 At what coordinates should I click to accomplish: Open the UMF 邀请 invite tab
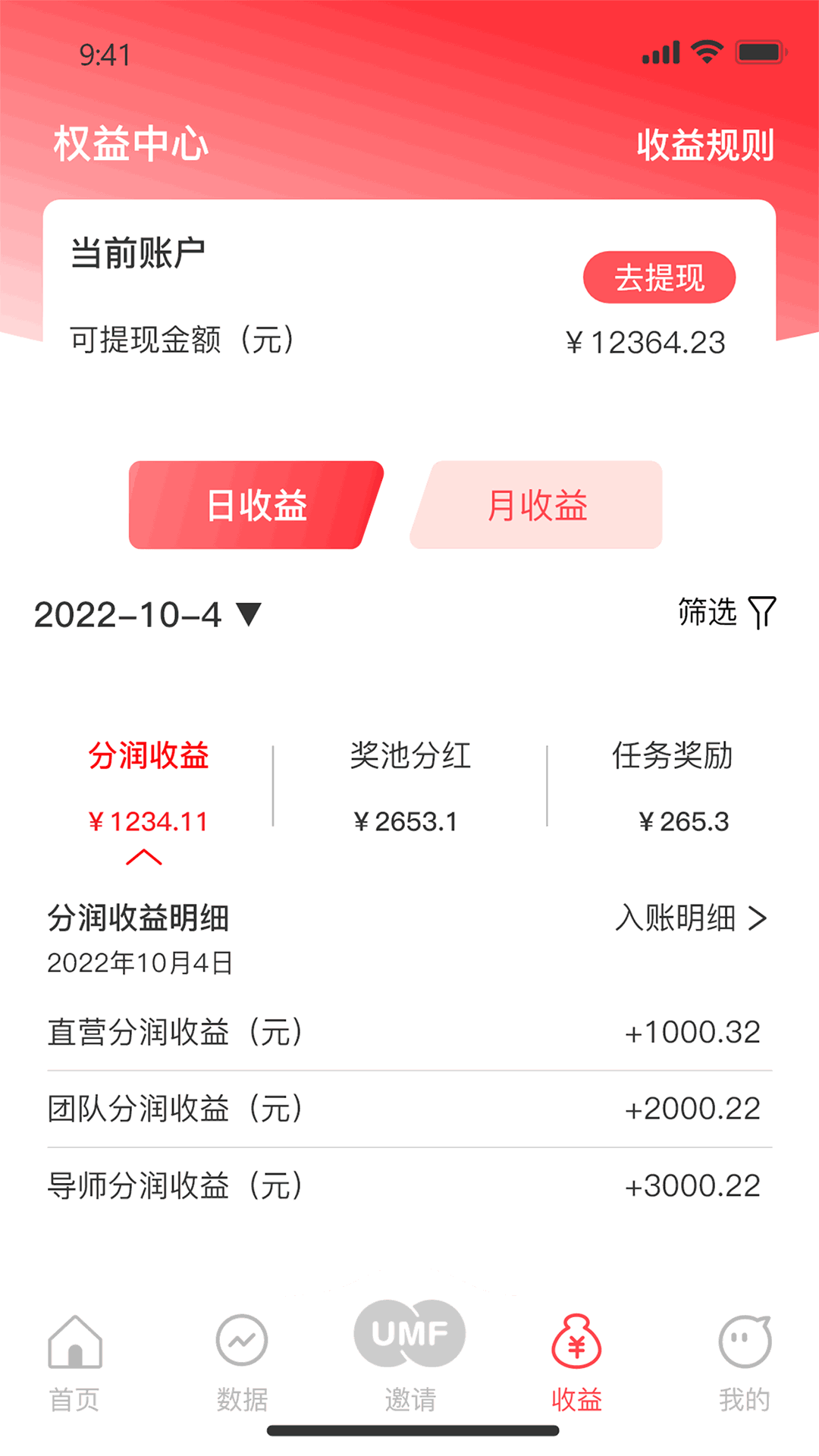pos(409,1356)
